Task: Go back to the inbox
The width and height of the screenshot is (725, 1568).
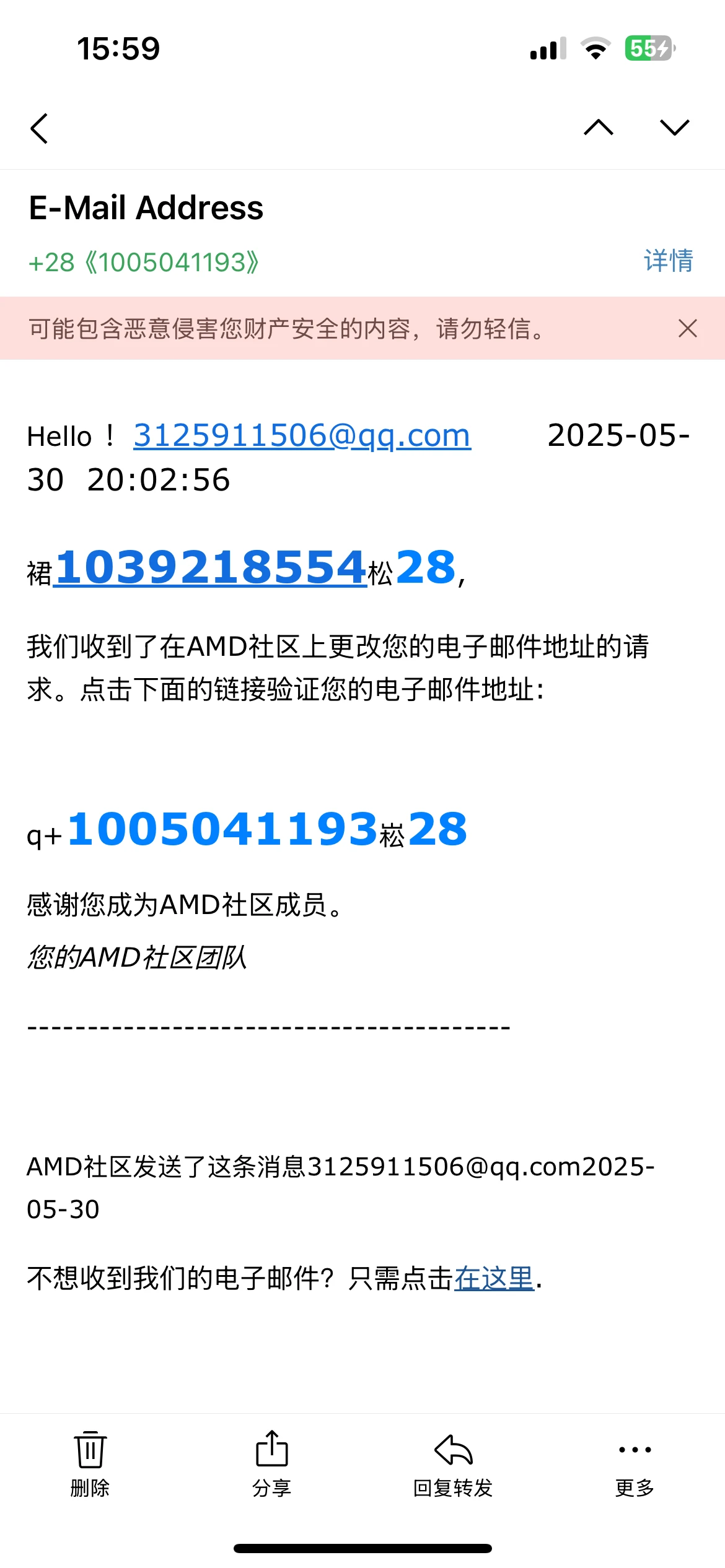Action: pos(39,128)
